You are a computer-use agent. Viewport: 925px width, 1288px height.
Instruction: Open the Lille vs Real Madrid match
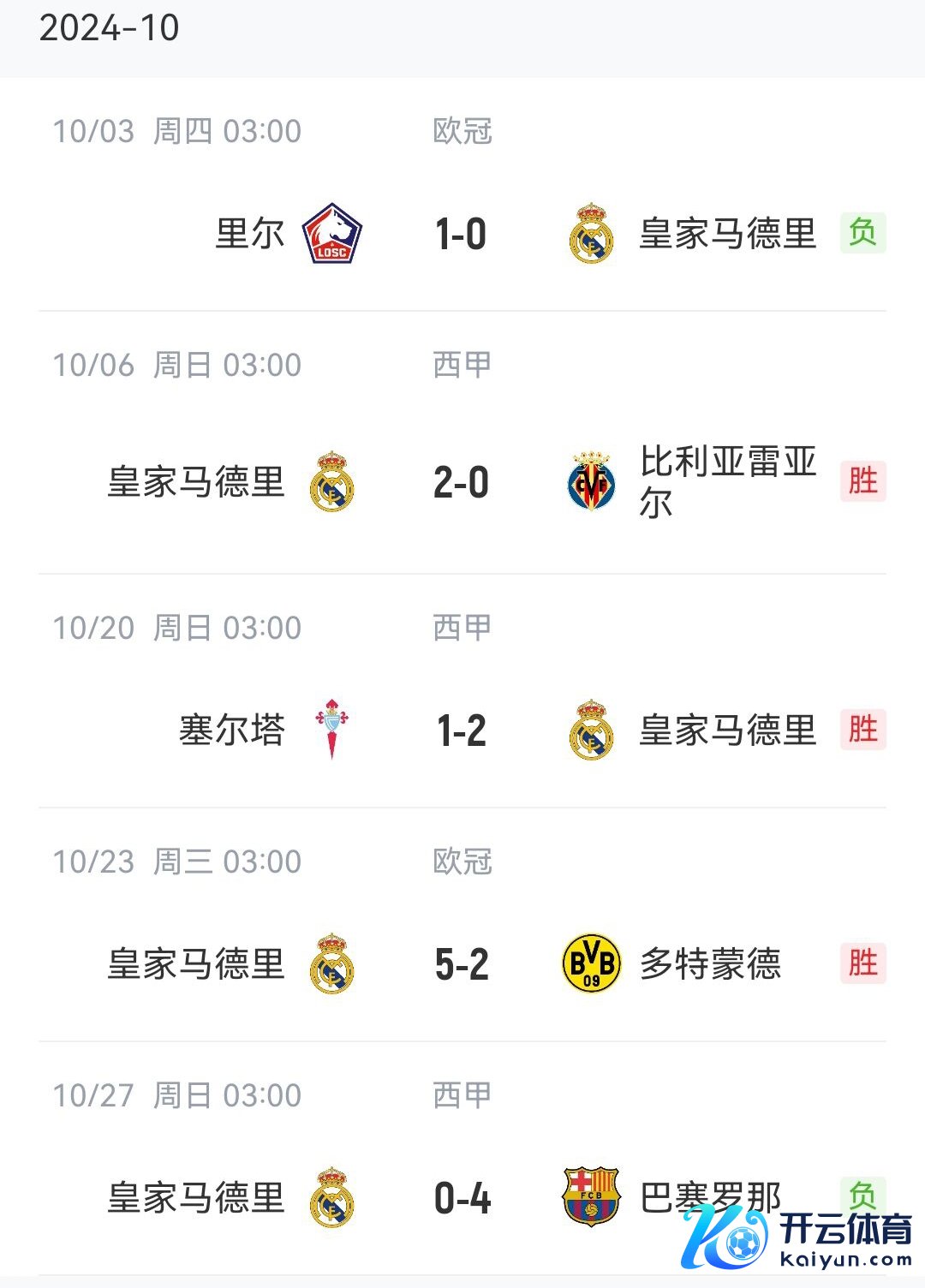(x=461, y=234)
